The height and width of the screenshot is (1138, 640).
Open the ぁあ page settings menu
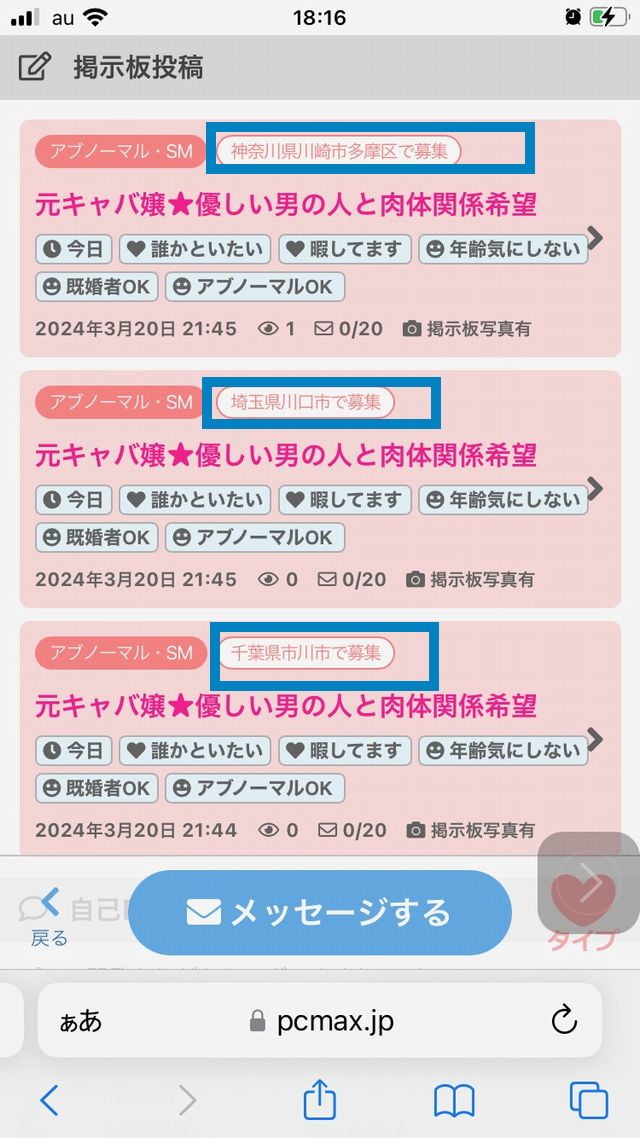[x=80, y=1021]
